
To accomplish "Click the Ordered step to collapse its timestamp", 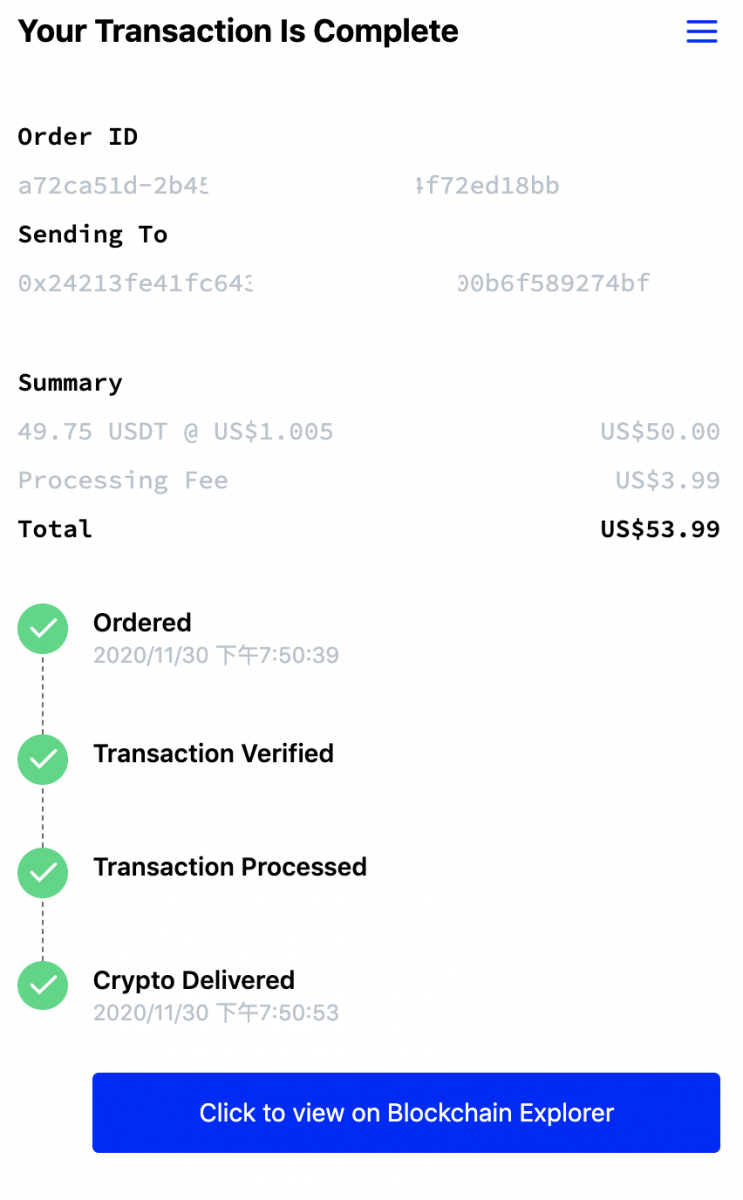I will click(x=142, y=622).
